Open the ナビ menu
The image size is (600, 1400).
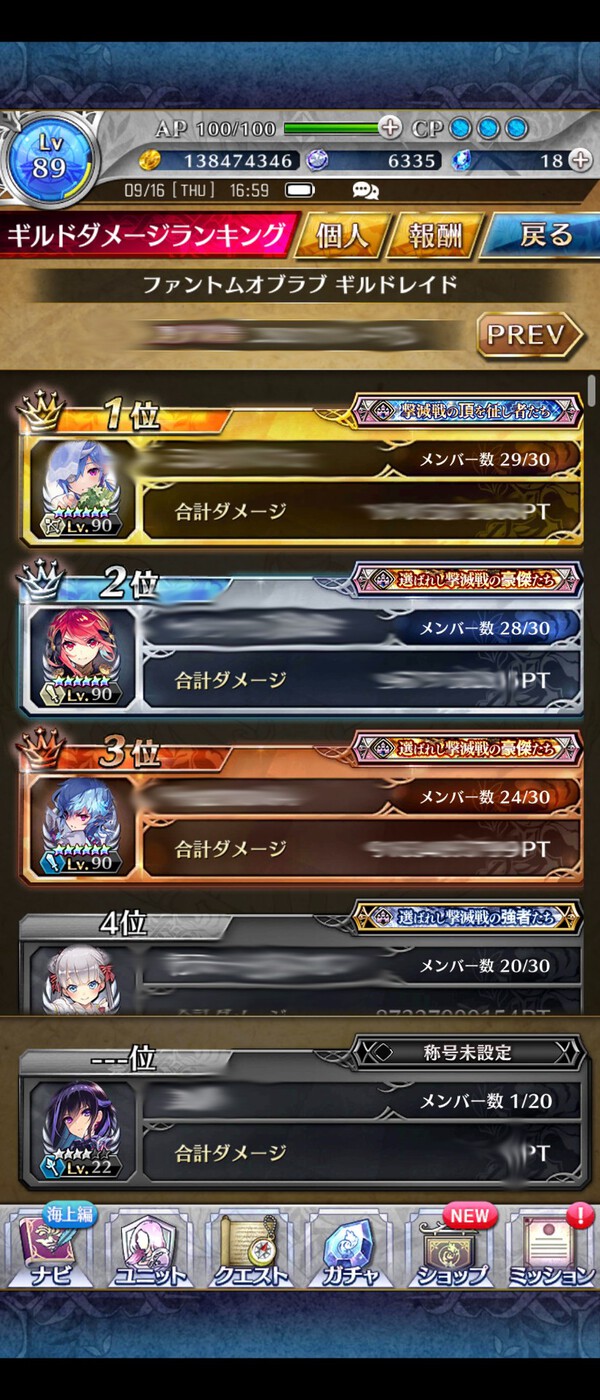[x=50, y=1247]
